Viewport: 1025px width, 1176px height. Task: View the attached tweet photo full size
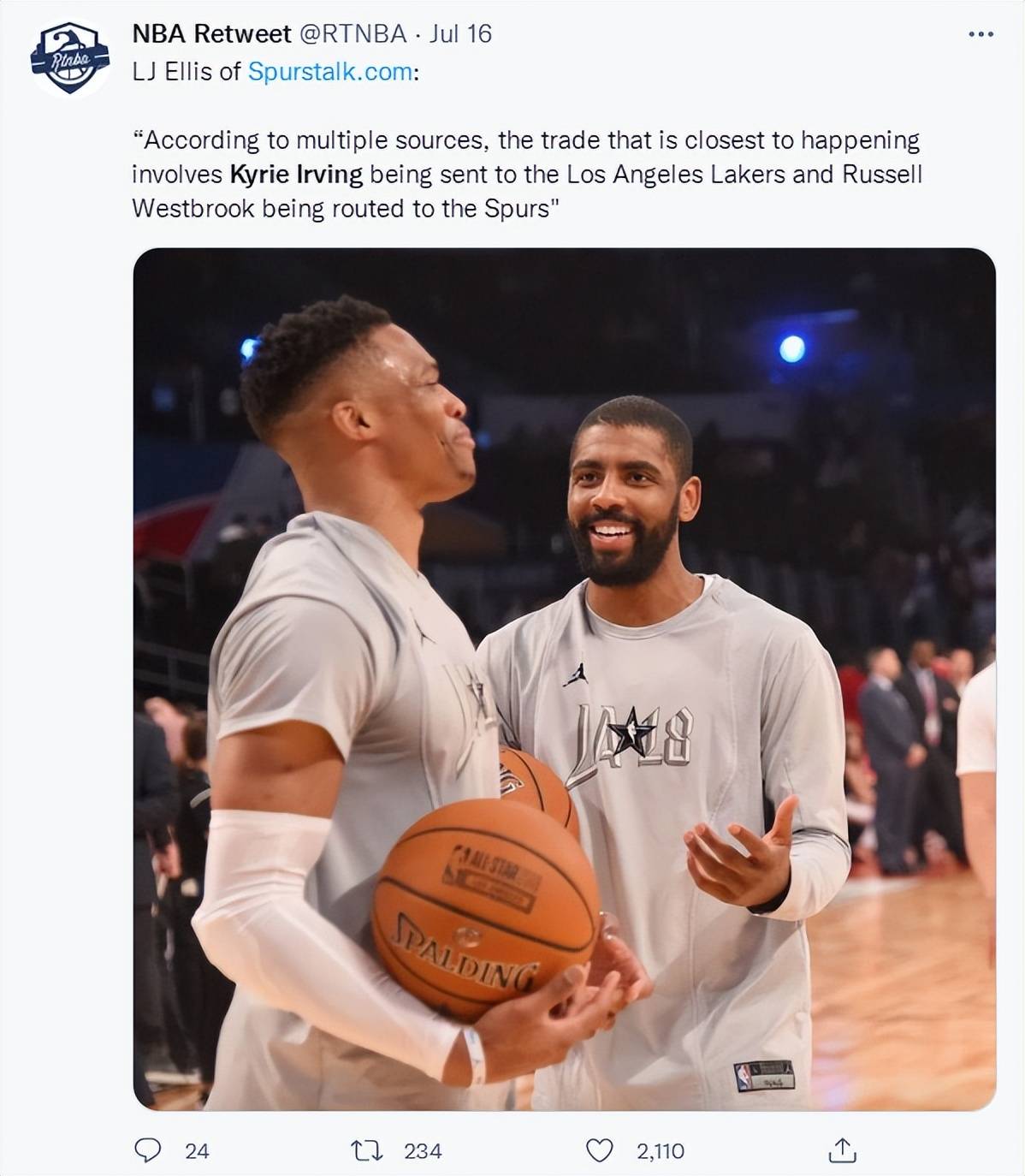click(564, 679)
